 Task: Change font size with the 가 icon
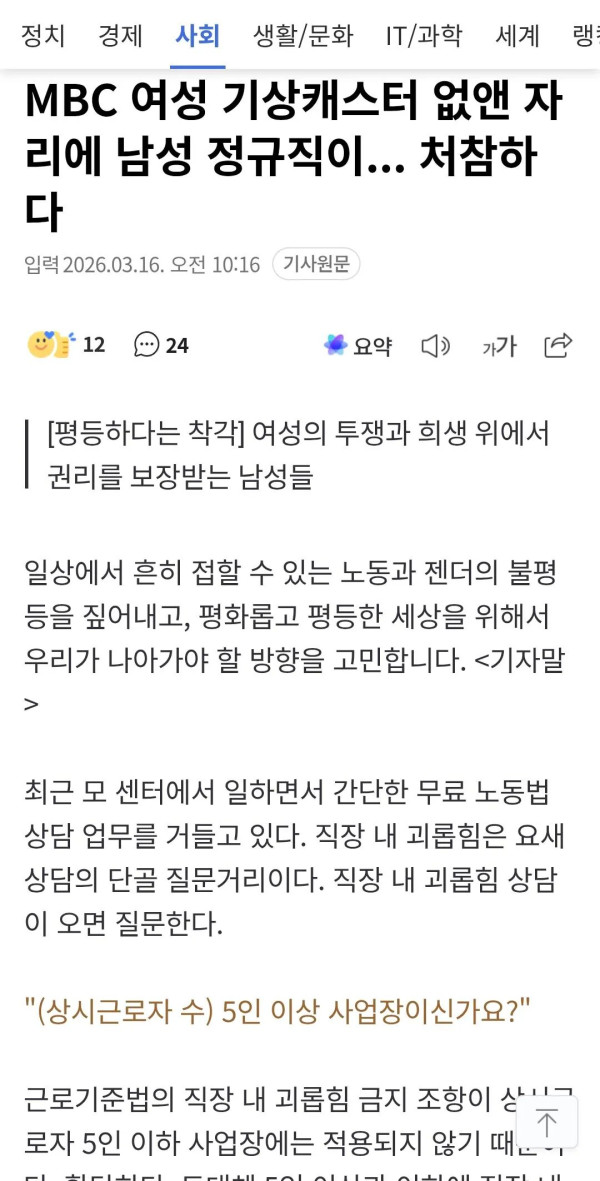(x=499, y=346)
